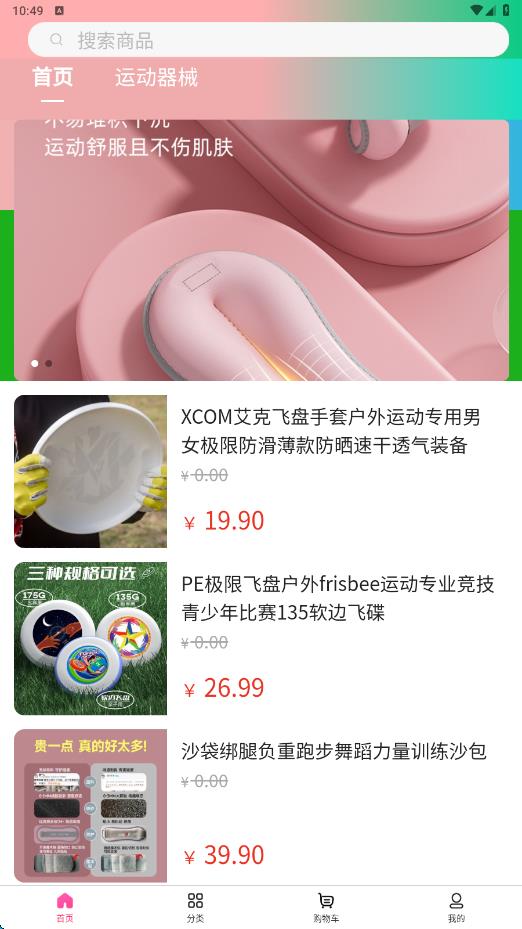Viewport: 522px width, 929px height.
Task: Open the XCOM艾克飞盘手套 product
Action: [261, 471]
